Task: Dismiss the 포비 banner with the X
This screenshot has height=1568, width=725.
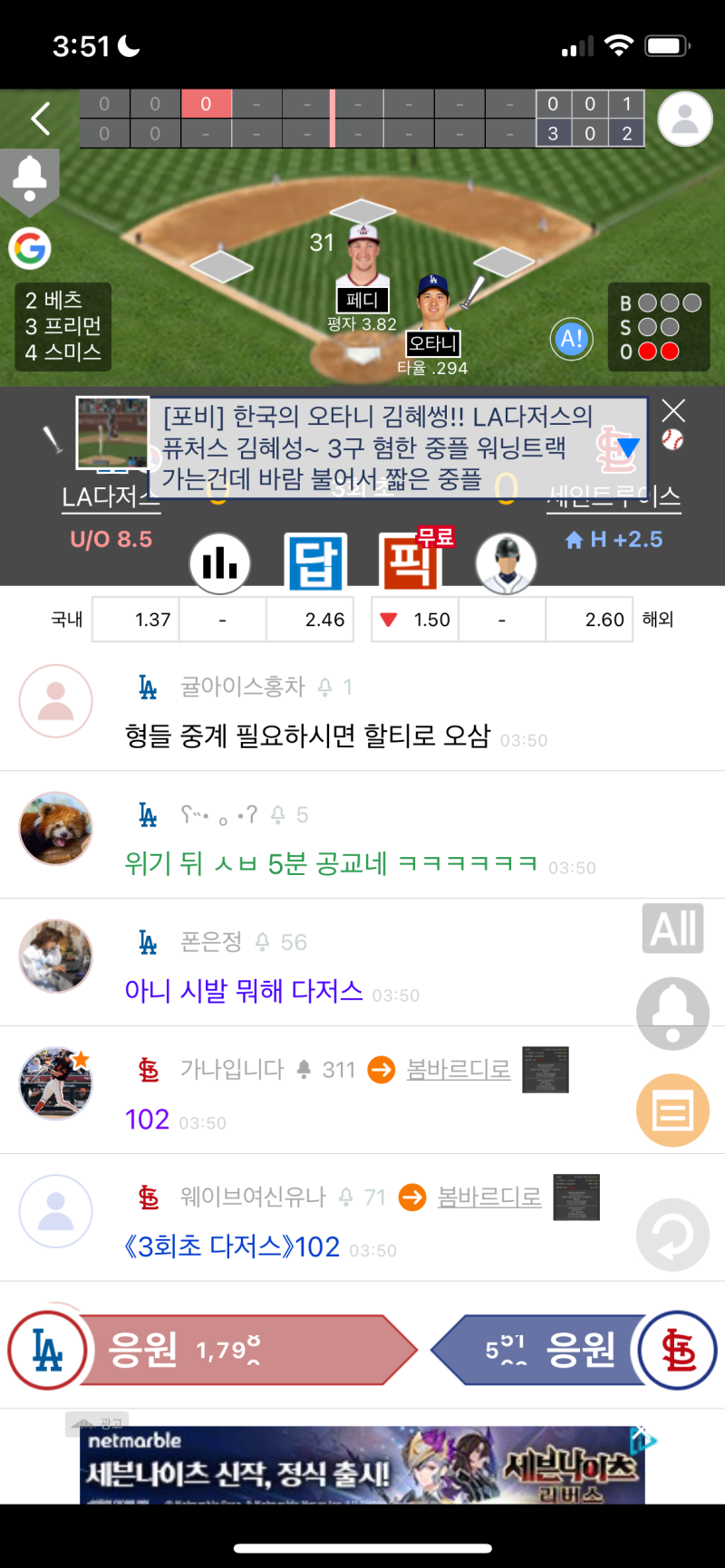Action: 673,410
